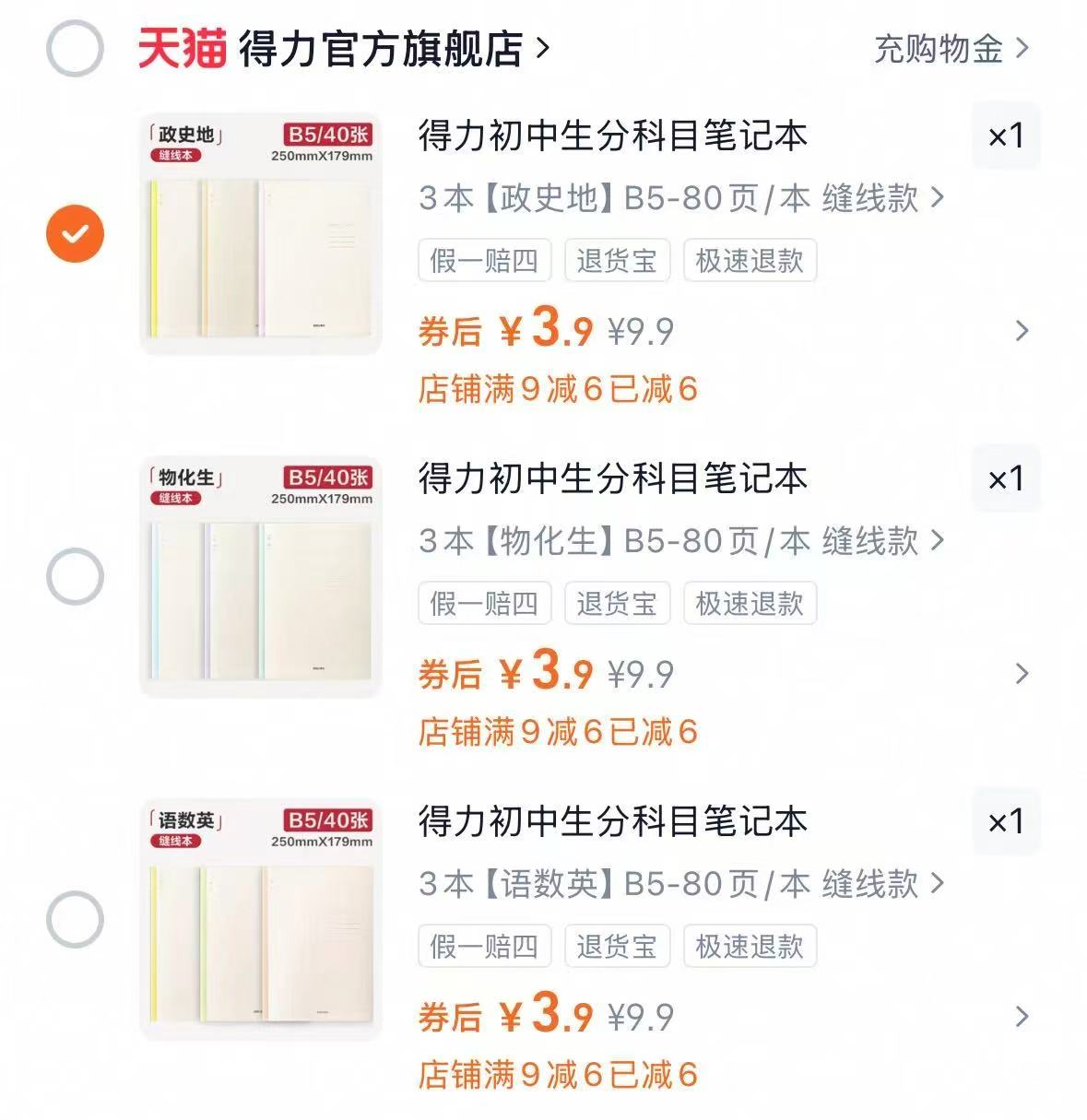Click the 退货宝 tag on second item
The height and width of the screenshot is (1120, 1087).
[x=616, y=604]
